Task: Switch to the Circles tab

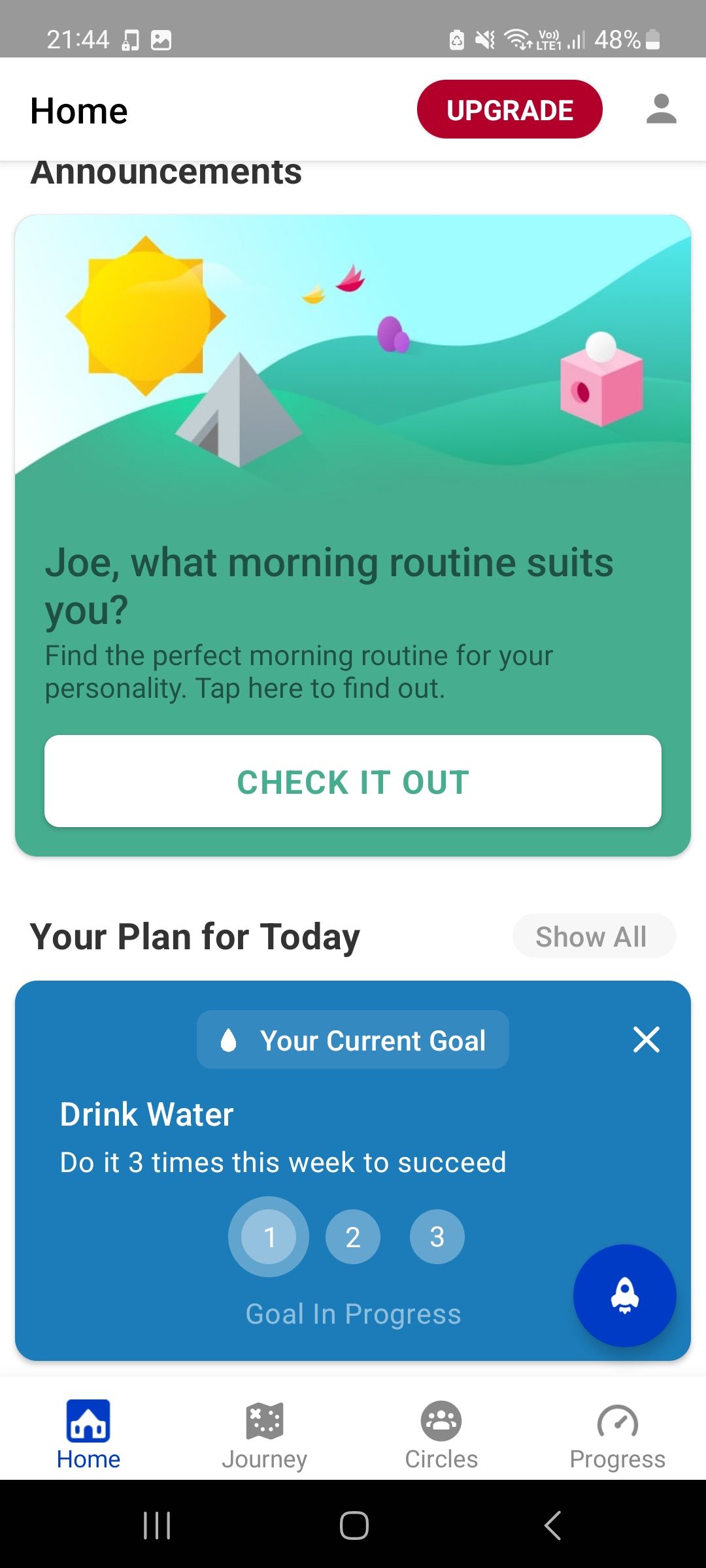Action: [x=441, y=1435]
